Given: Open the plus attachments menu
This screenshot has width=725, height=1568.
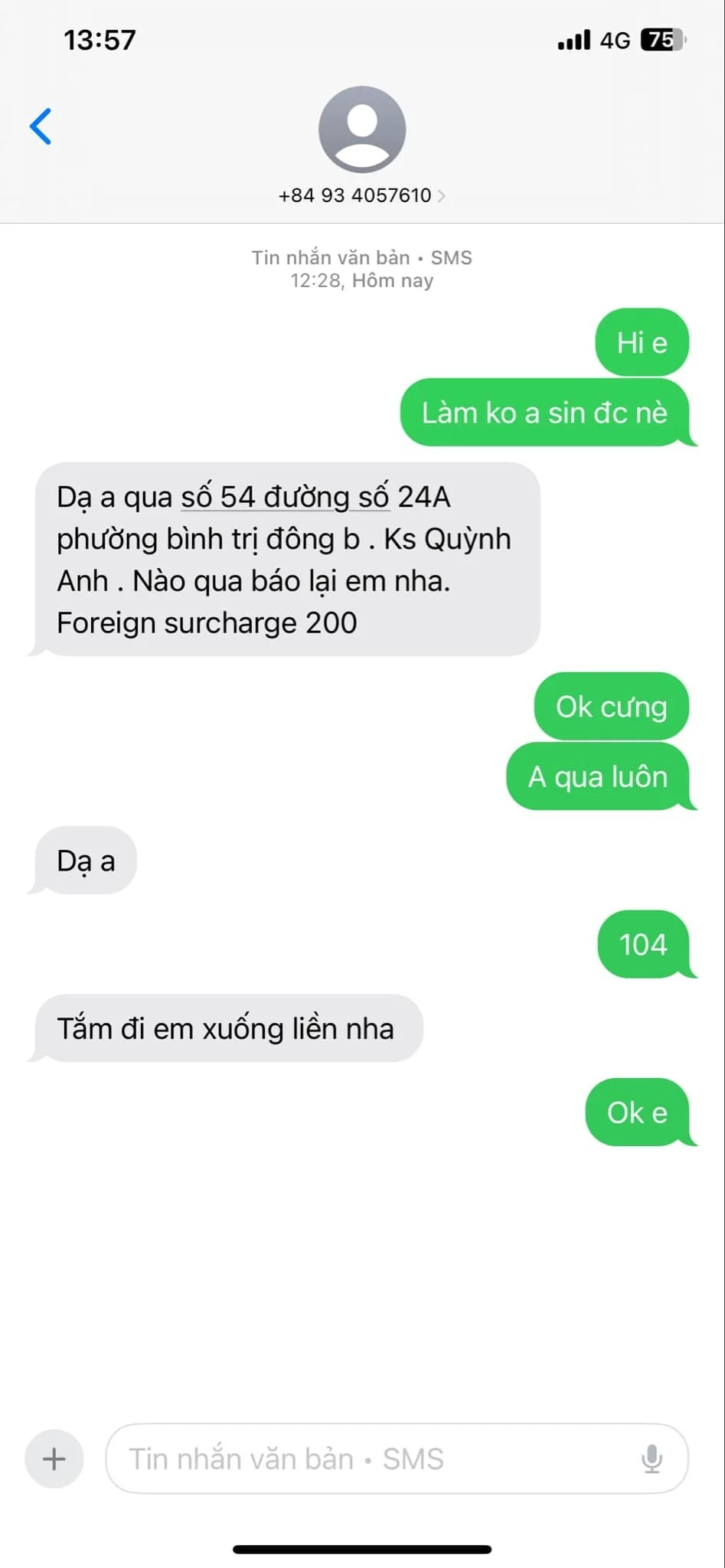Looking at the screenshot, I should (54, 1459).
